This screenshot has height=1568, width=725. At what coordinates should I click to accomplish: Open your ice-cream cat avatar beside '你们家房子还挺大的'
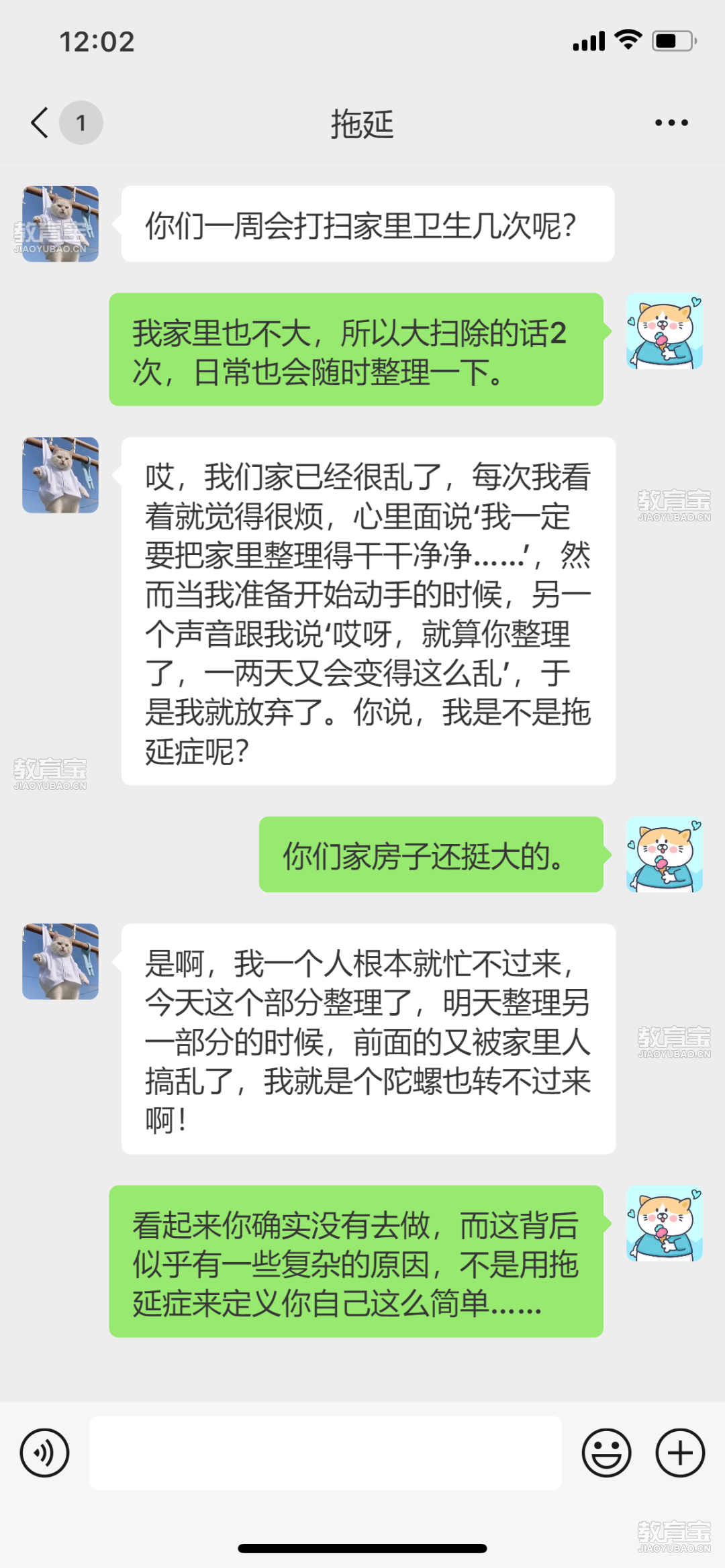click(x=664, y=854)
